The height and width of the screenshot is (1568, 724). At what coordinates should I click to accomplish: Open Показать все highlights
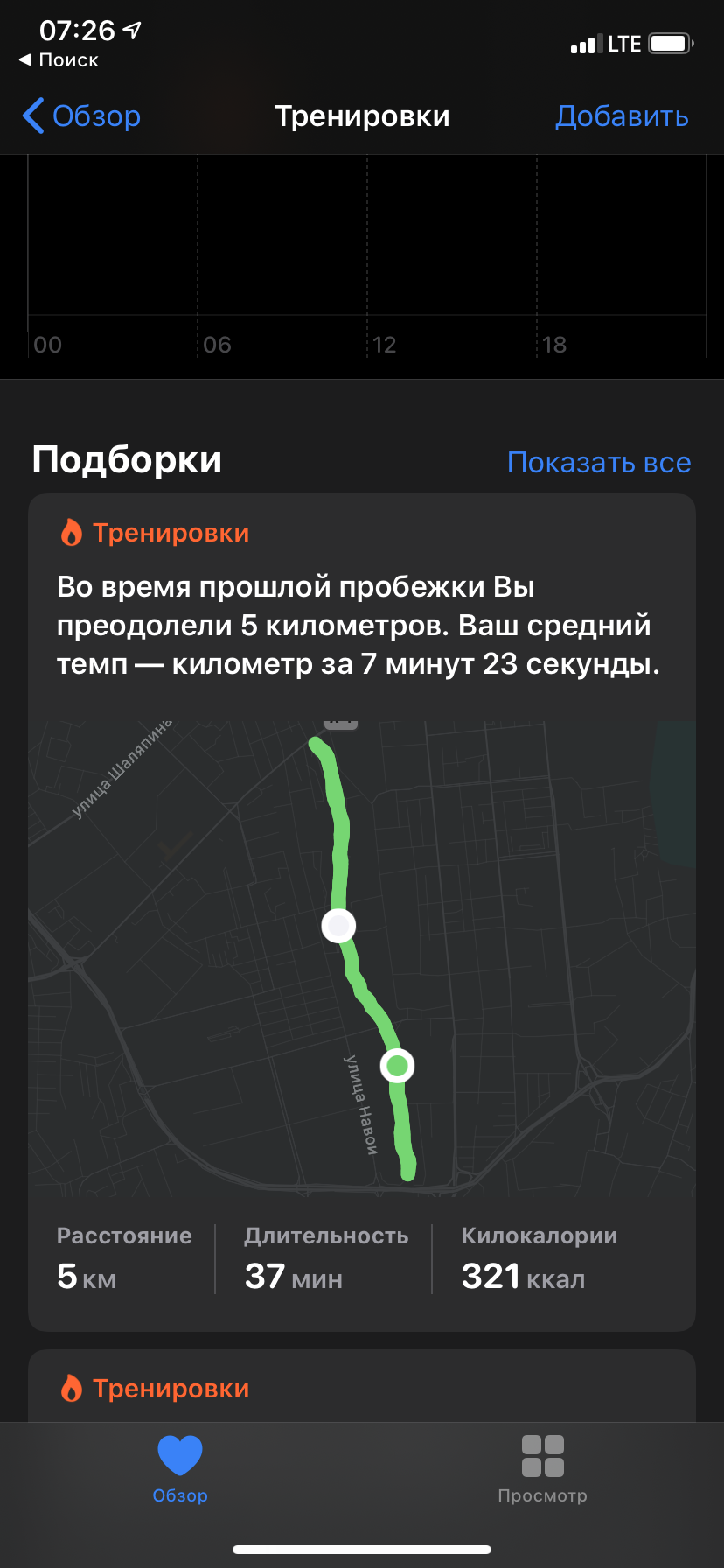point(599,462)
